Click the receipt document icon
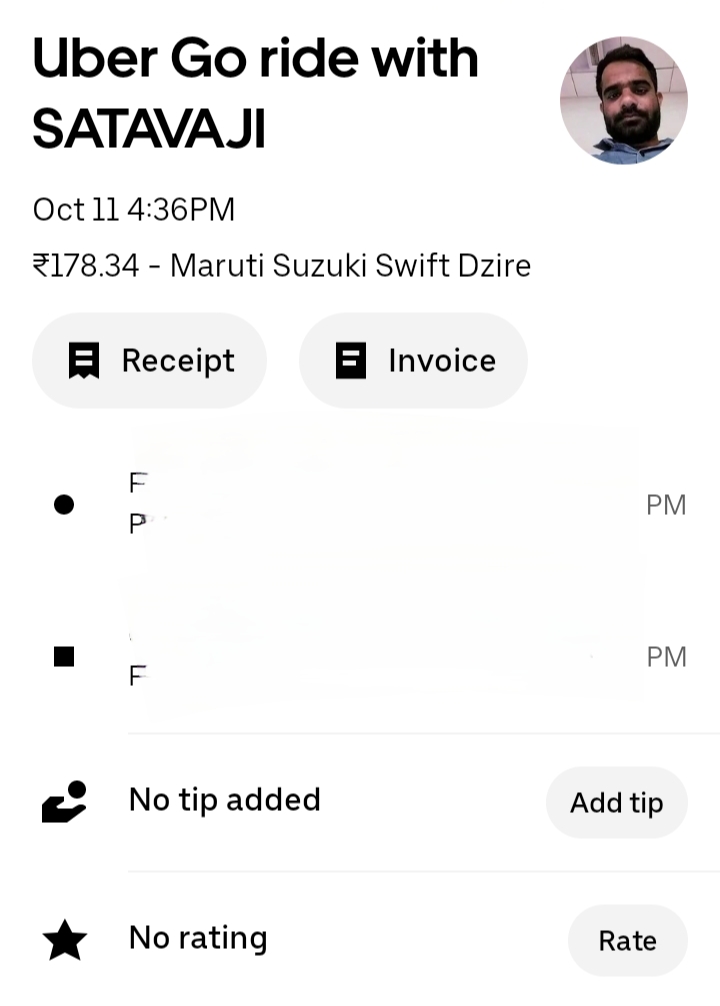 coord(86,360)
